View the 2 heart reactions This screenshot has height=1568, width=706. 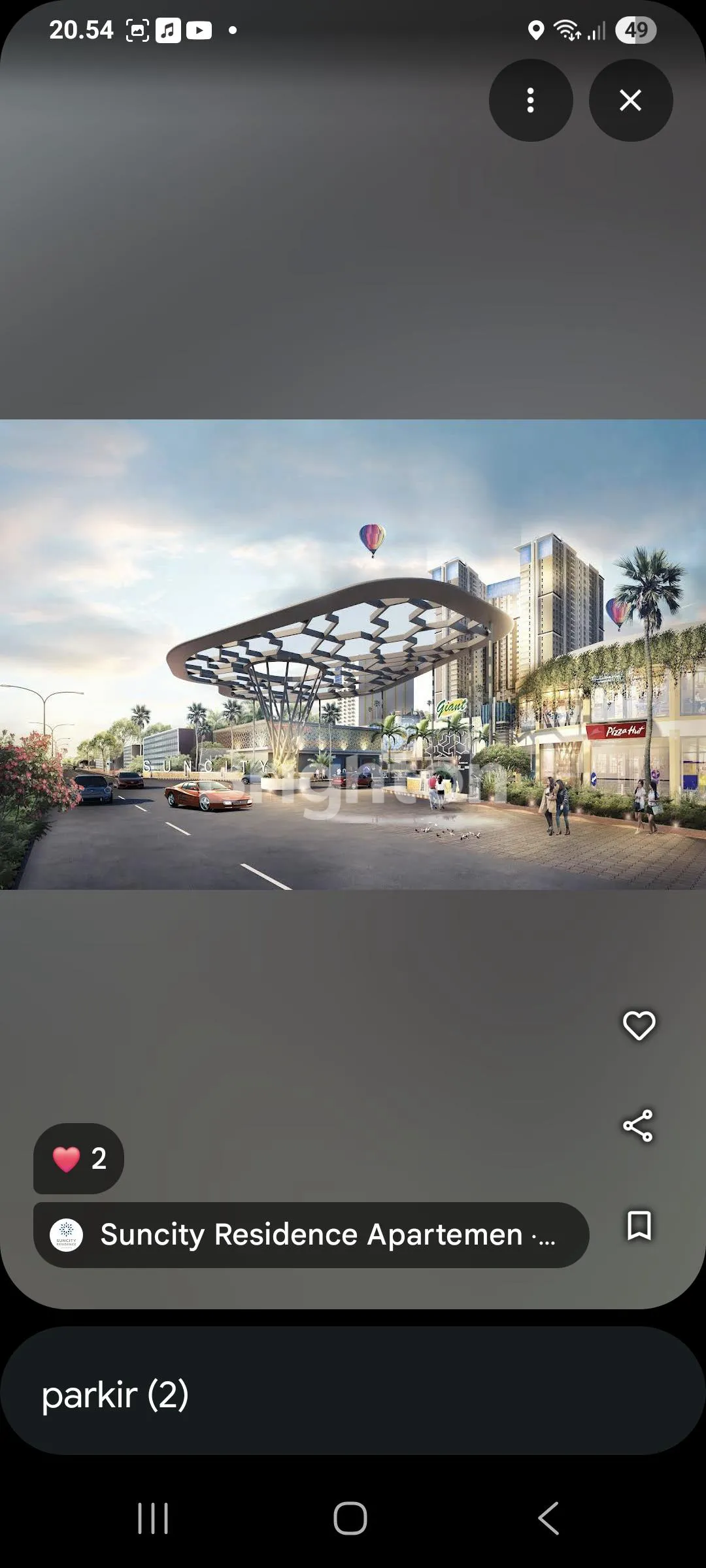point(78,1158)
